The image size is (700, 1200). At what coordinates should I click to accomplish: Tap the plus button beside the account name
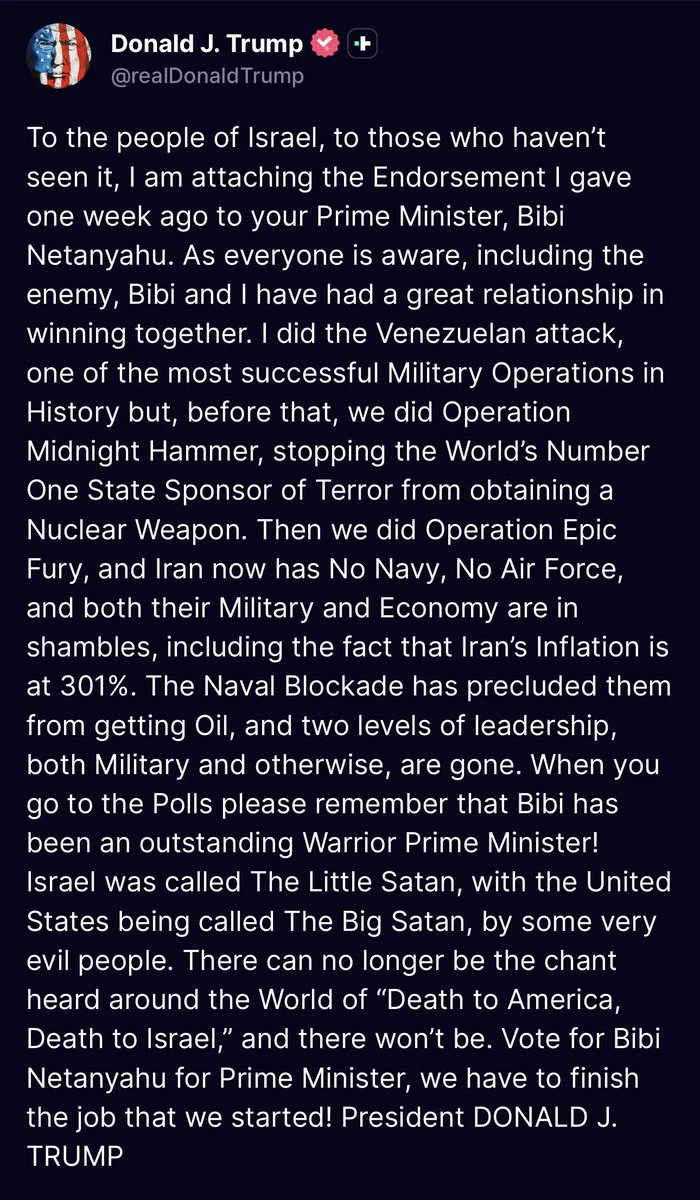[x=364, y=44]
